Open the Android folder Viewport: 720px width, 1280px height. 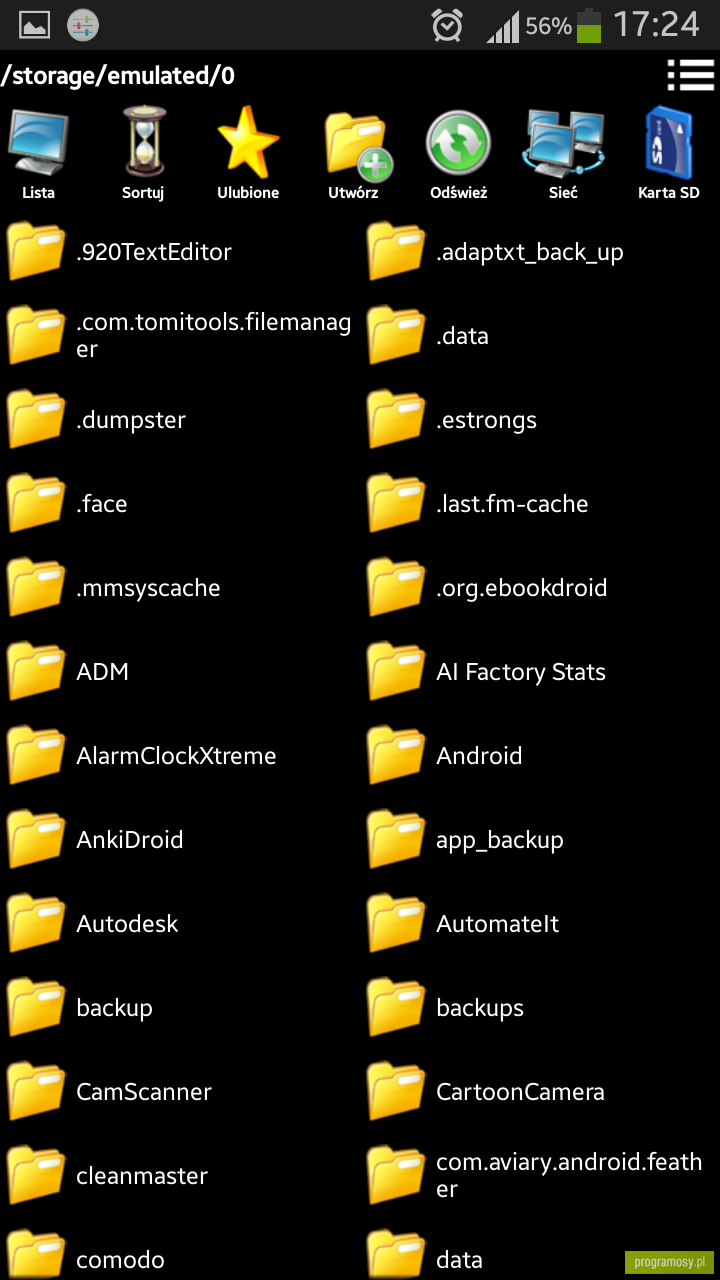click(540, 756)
